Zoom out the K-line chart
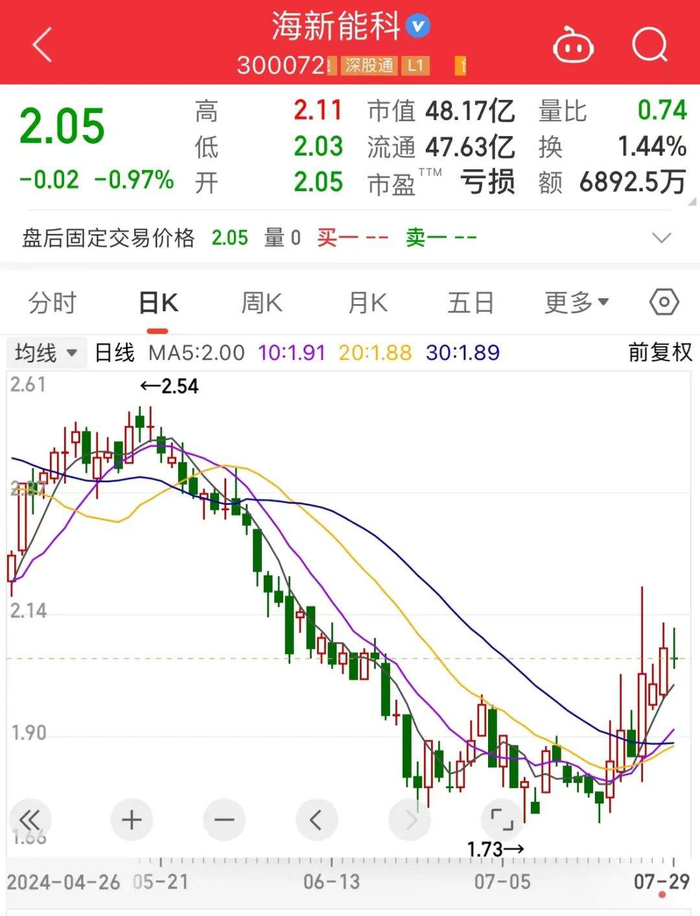This screenshot has width=700, height=916. 224,821
